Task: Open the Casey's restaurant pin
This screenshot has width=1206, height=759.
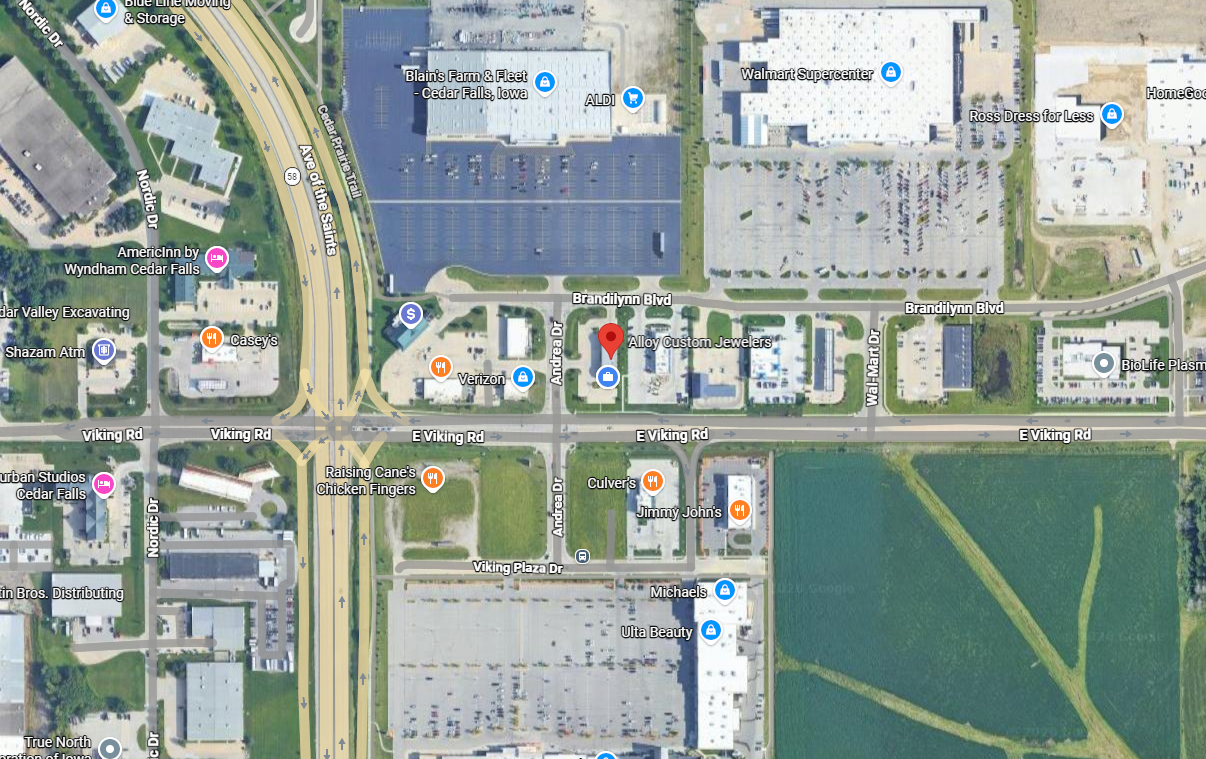Action: (x=211, y=338)
